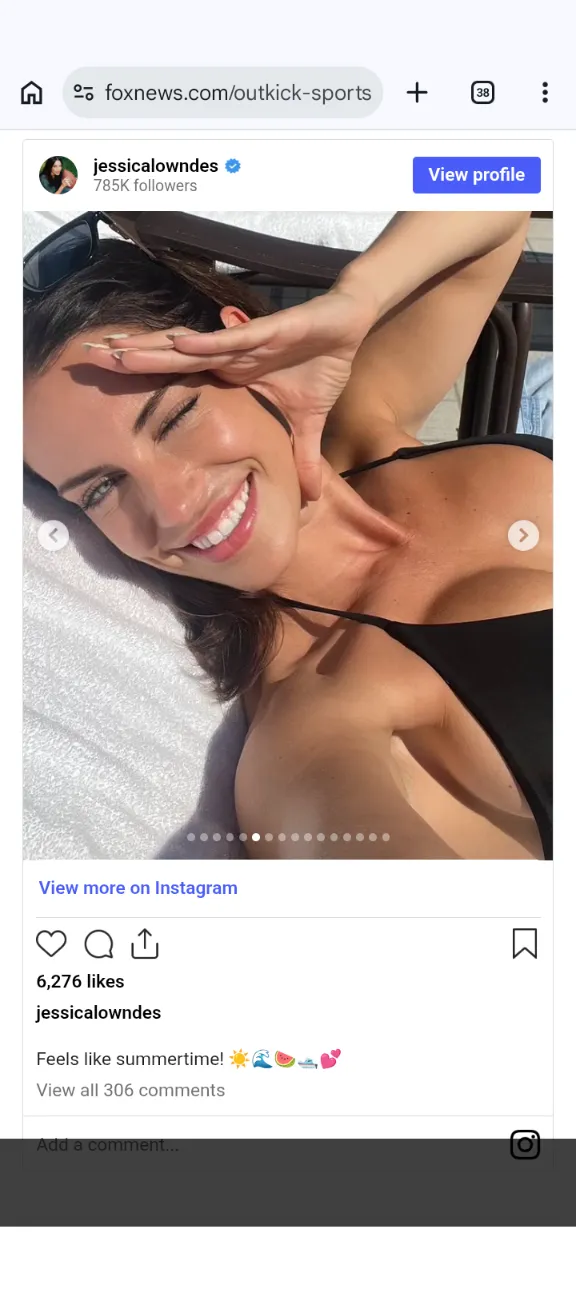Tap the comment bubble icon
This screenshot has width=576, height=1289.
coord(98,944)
